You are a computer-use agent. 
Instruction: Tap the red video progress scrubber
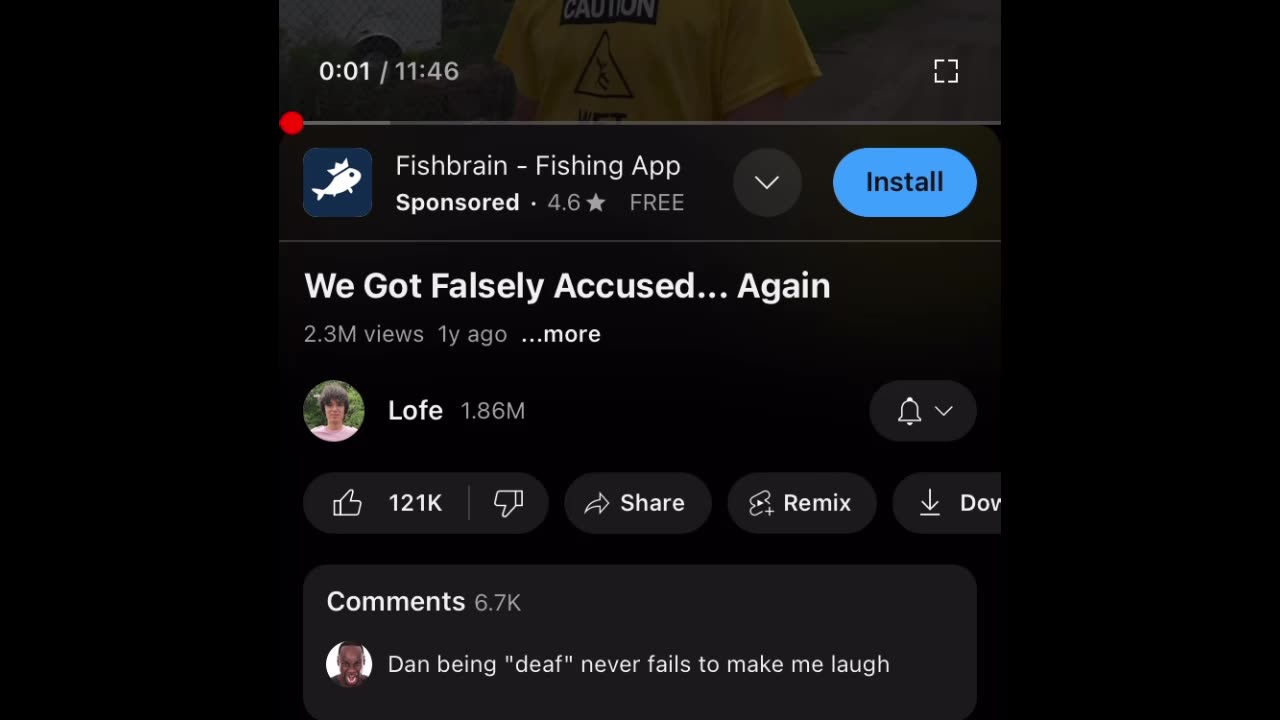[x=292, y=123]
